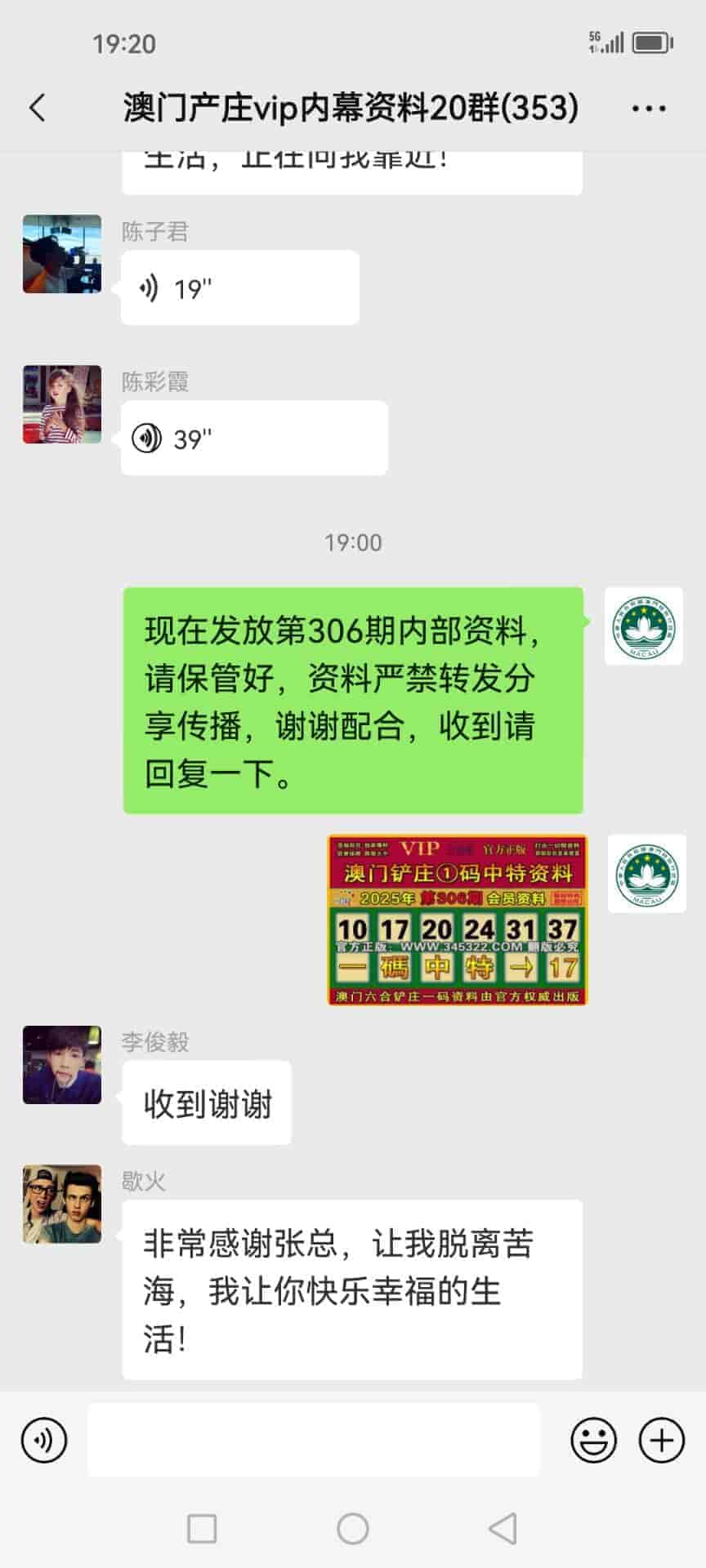Open 陈彩霞's profile avatar

pos(62,404)
